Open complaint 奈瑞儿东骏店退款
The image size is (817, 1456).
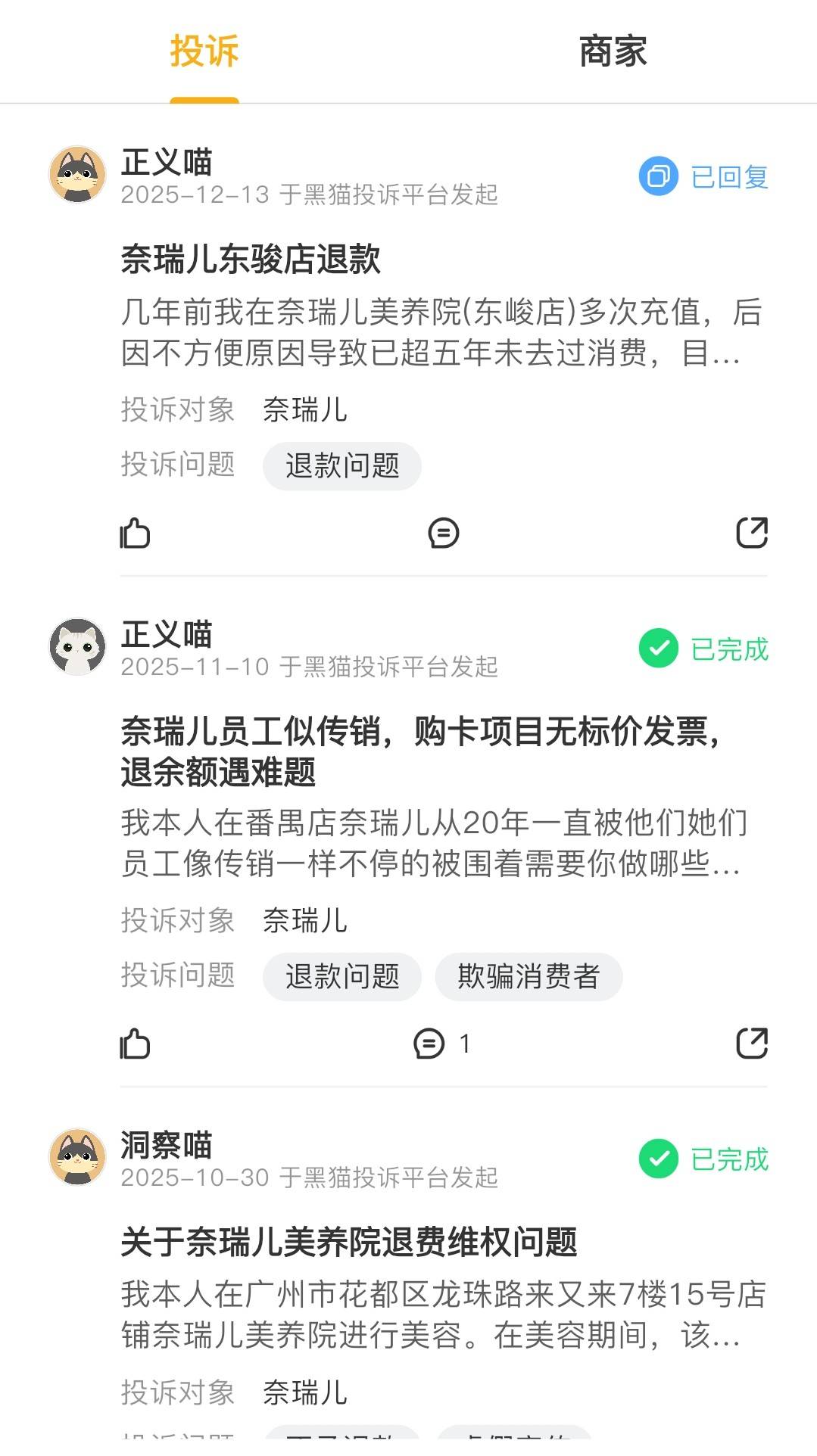tap(251, 259)
